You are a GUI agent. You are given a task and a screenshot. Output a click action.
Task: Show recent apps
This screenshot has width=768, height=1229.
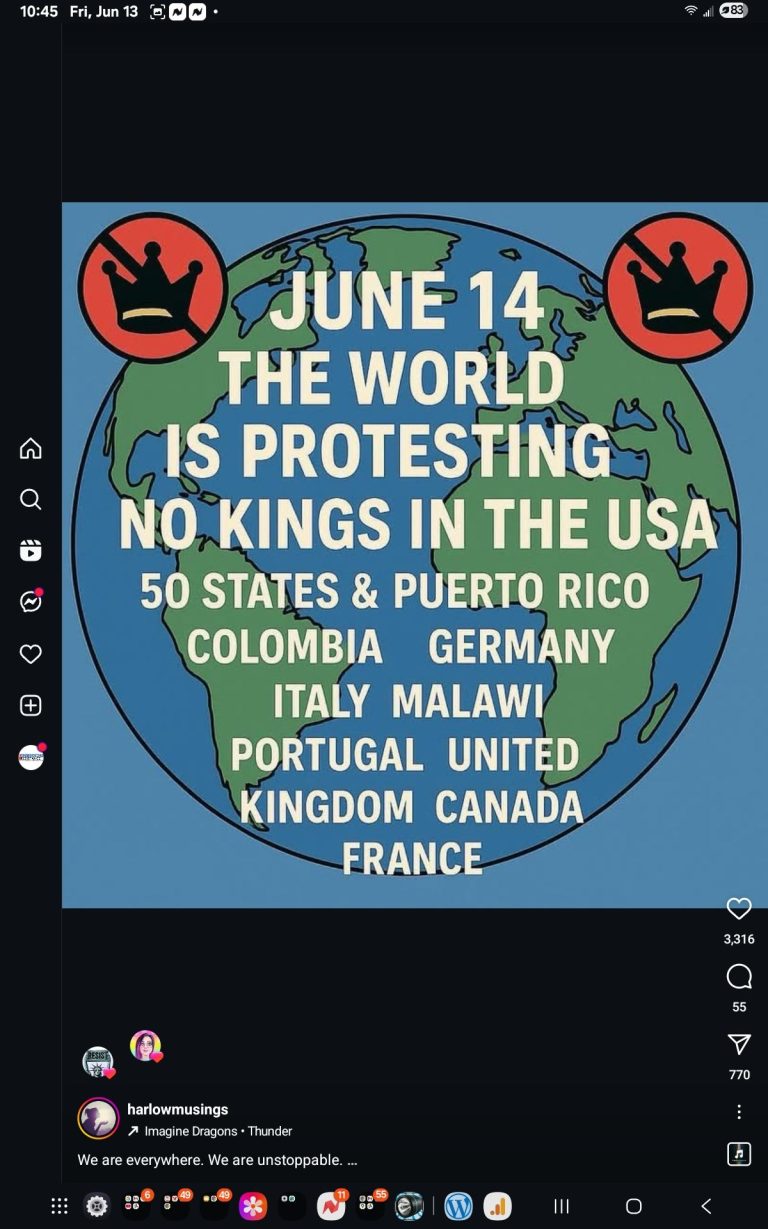[x=562, y=1206]
